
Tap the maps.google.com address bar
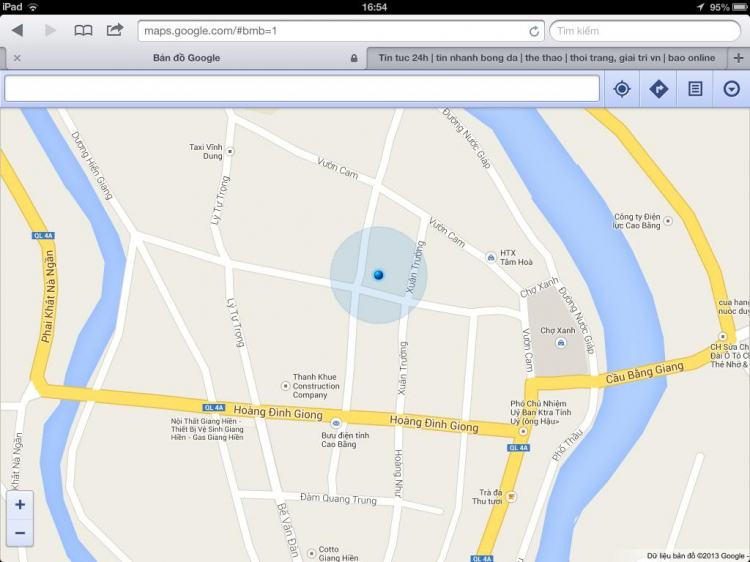pyautogui.click(x=330, y=31)
